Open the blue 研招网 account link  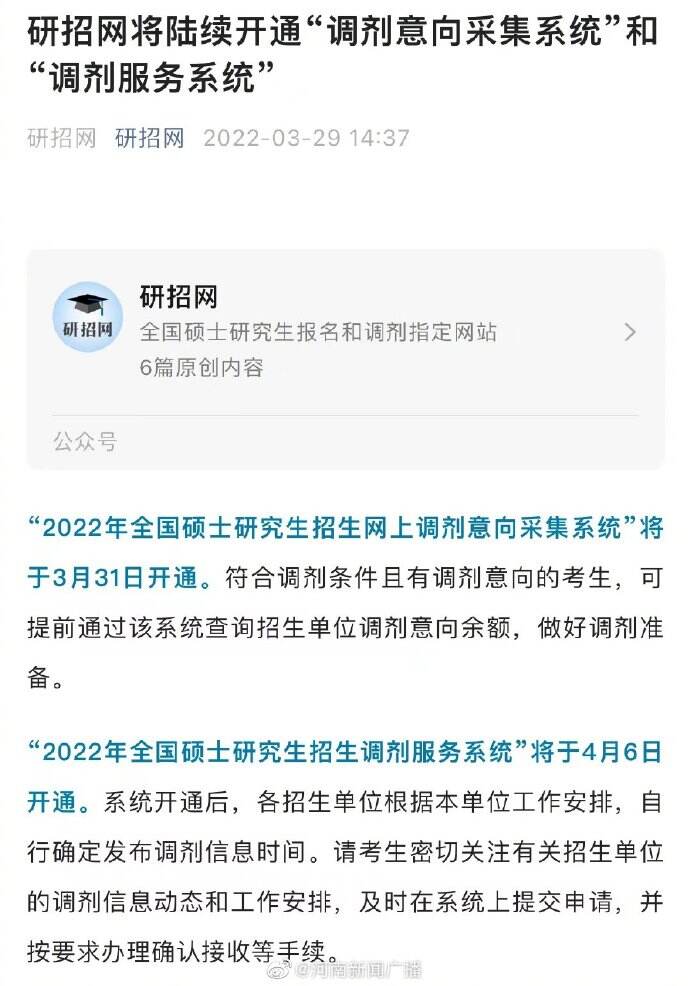click(150, 138)
